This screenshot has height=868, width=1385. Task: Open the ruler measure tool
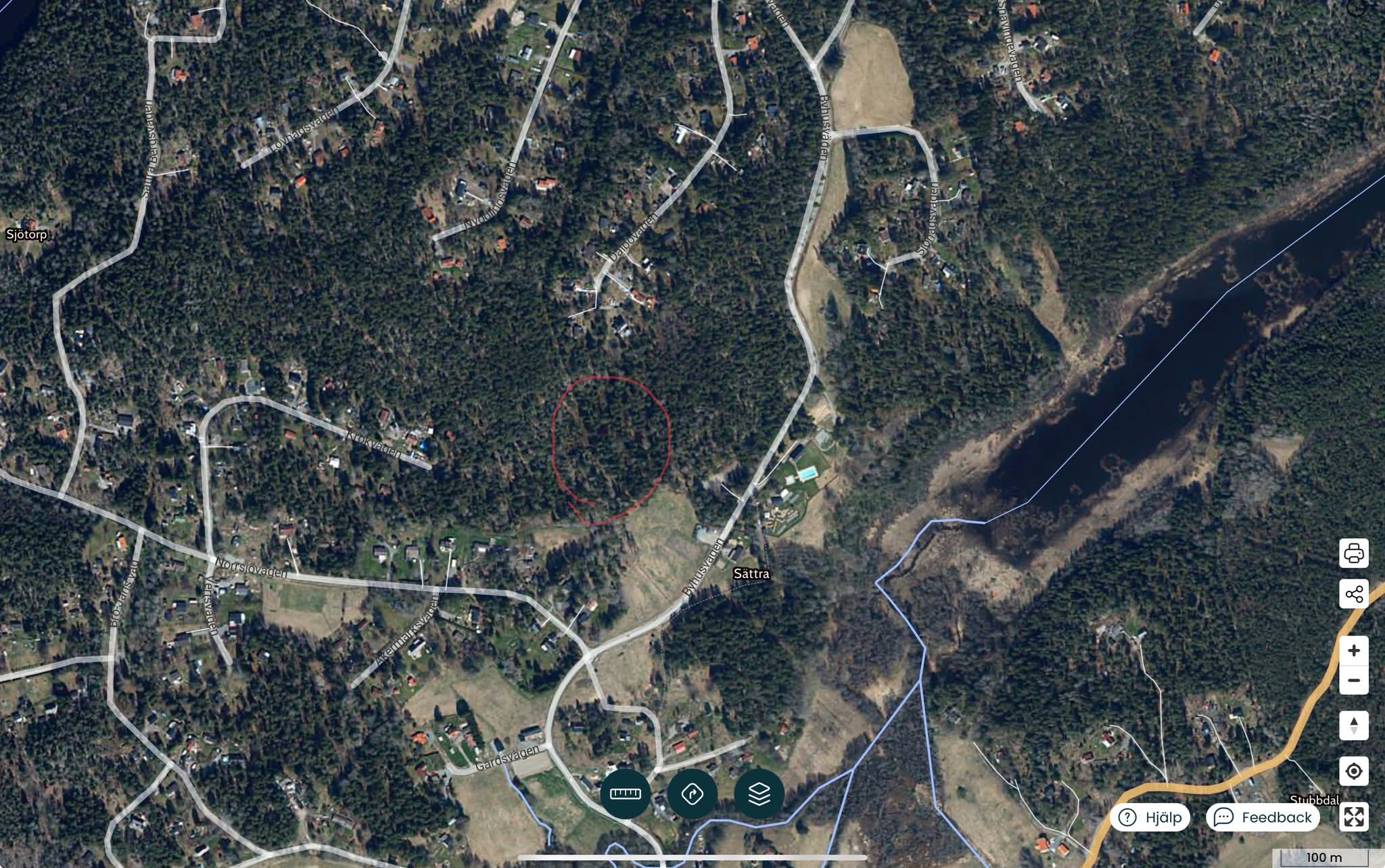pyautogui.click(x=625, y=794)
